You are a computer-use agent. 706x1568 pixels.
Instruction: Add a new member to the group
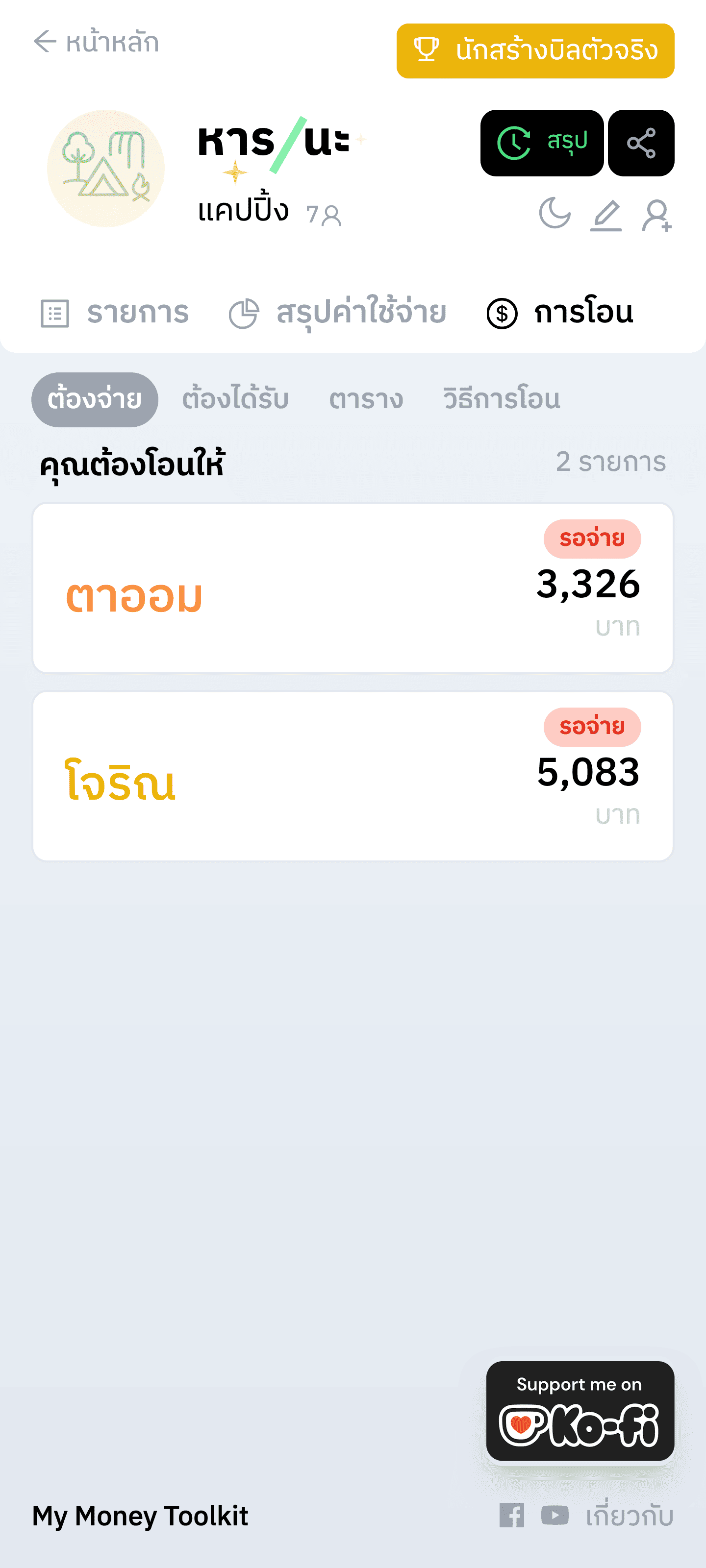[656, 216]
